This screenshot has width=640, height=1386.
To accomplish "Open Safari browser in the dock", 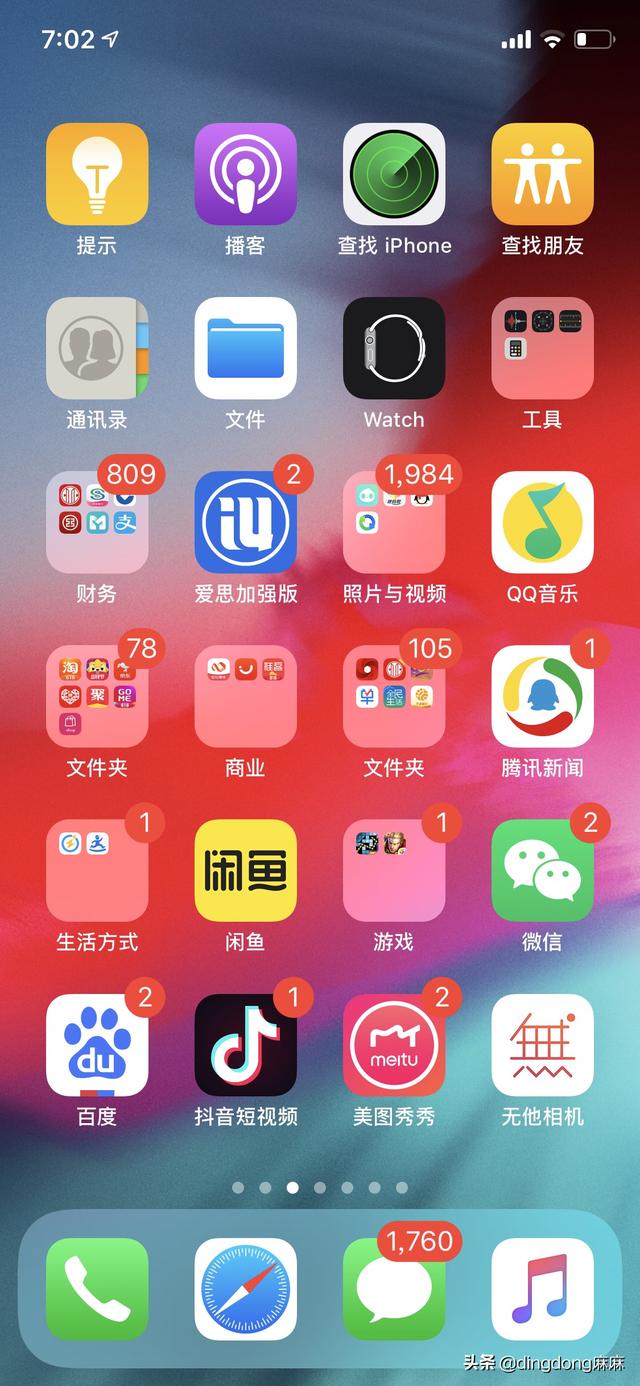I will click(245, 1289).
